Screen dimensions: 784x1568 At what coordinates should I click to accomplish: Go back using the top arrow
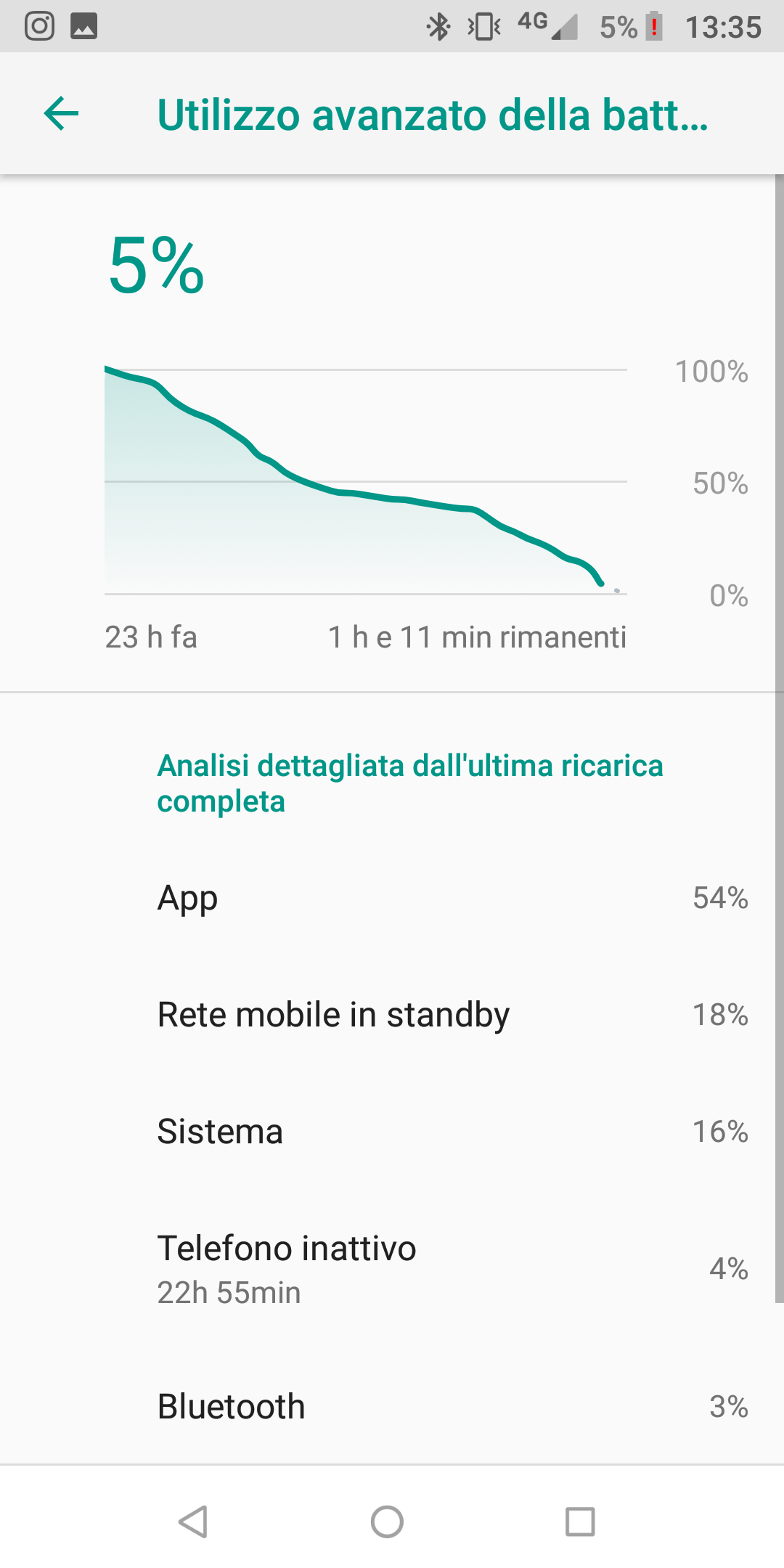tap(61, 114)
